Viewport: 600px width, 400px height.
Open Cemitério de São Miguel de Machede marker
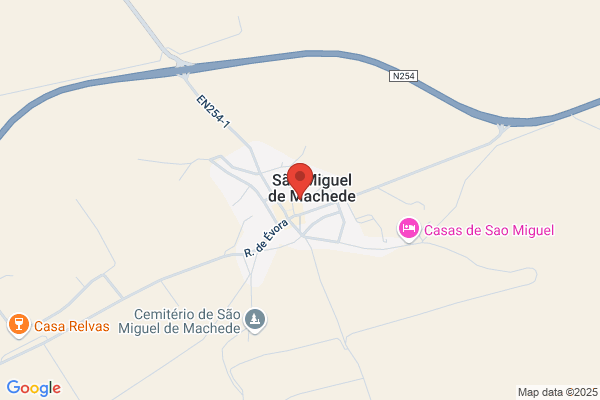coord(255,320)
